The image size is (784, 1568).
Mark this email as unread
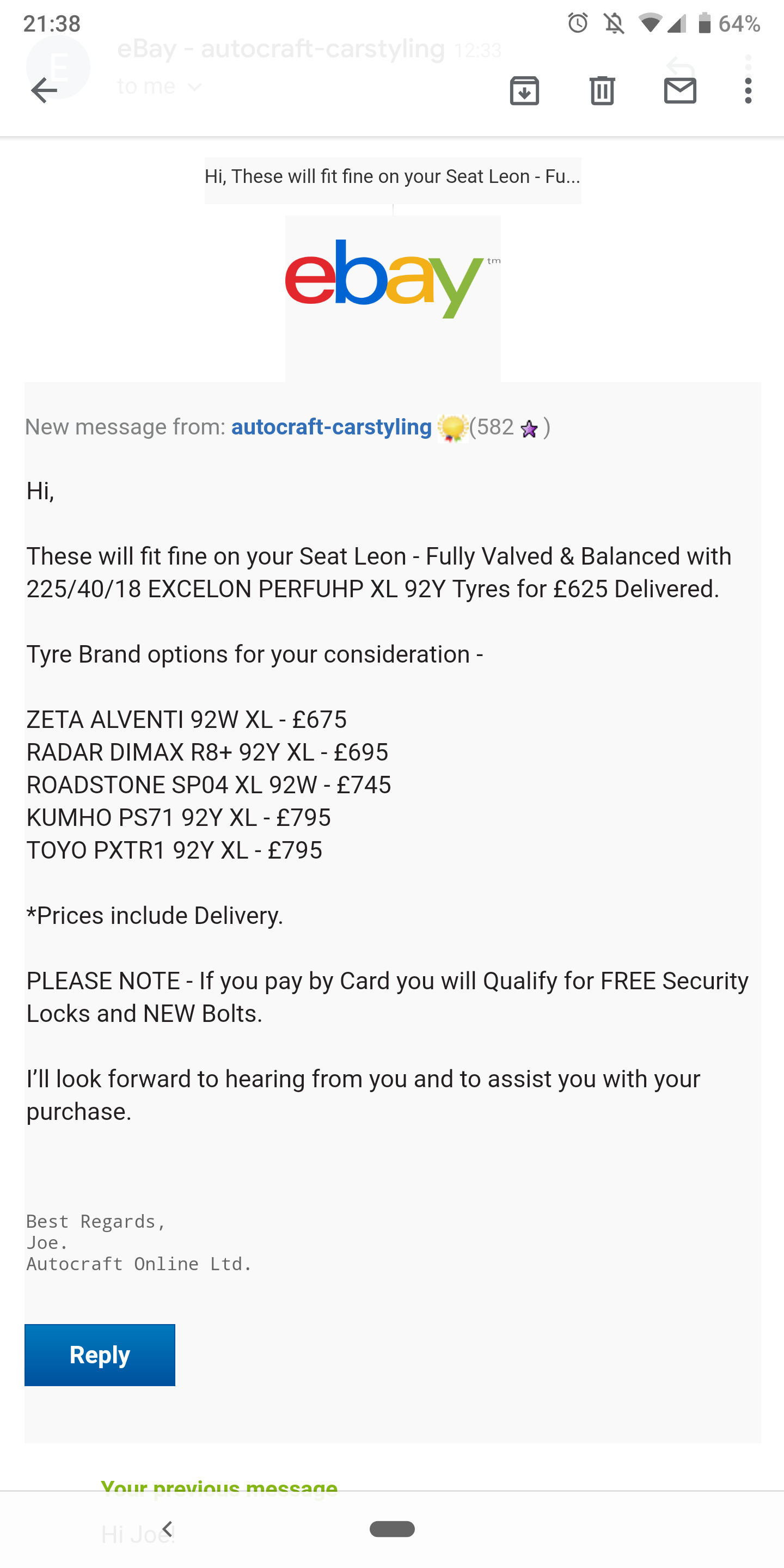(680, 91)
